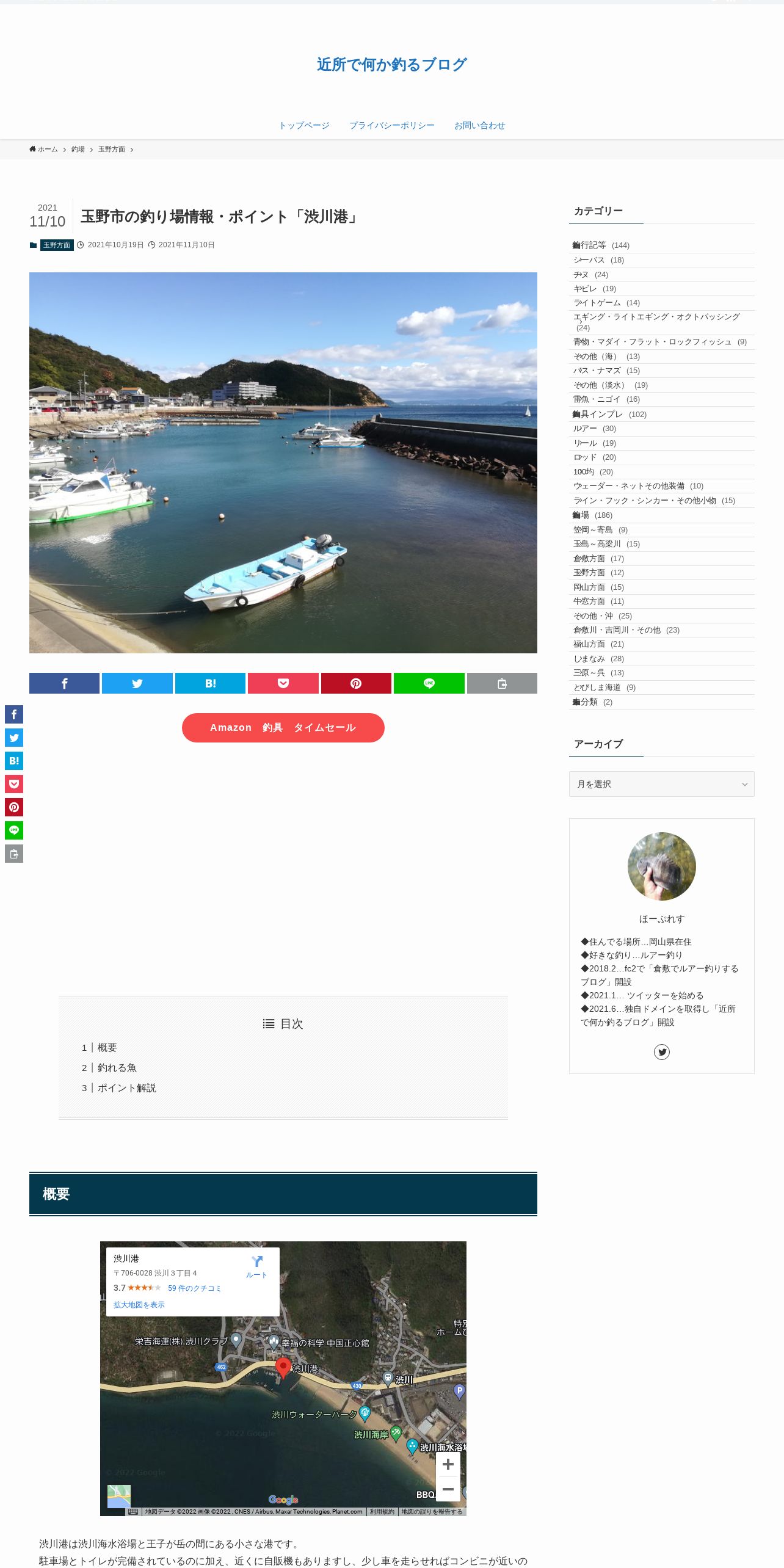The image size is (784, 1568).
Task: Share via LINE green horizontal button
Action: tap(429, 683)
